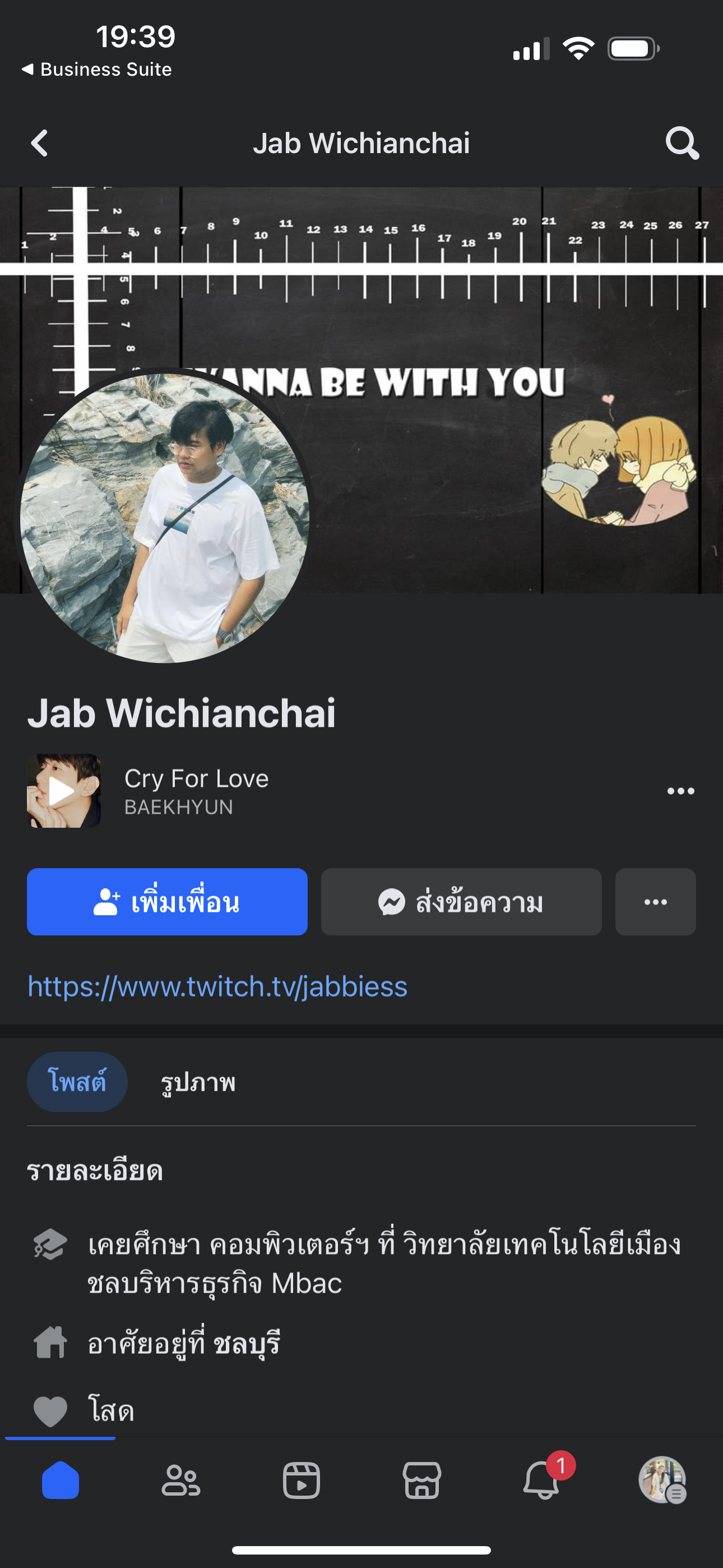The height and width of the screenshot is (1568, 723).
Task: Switch to the video tab
Action: tap(302, 1480)
